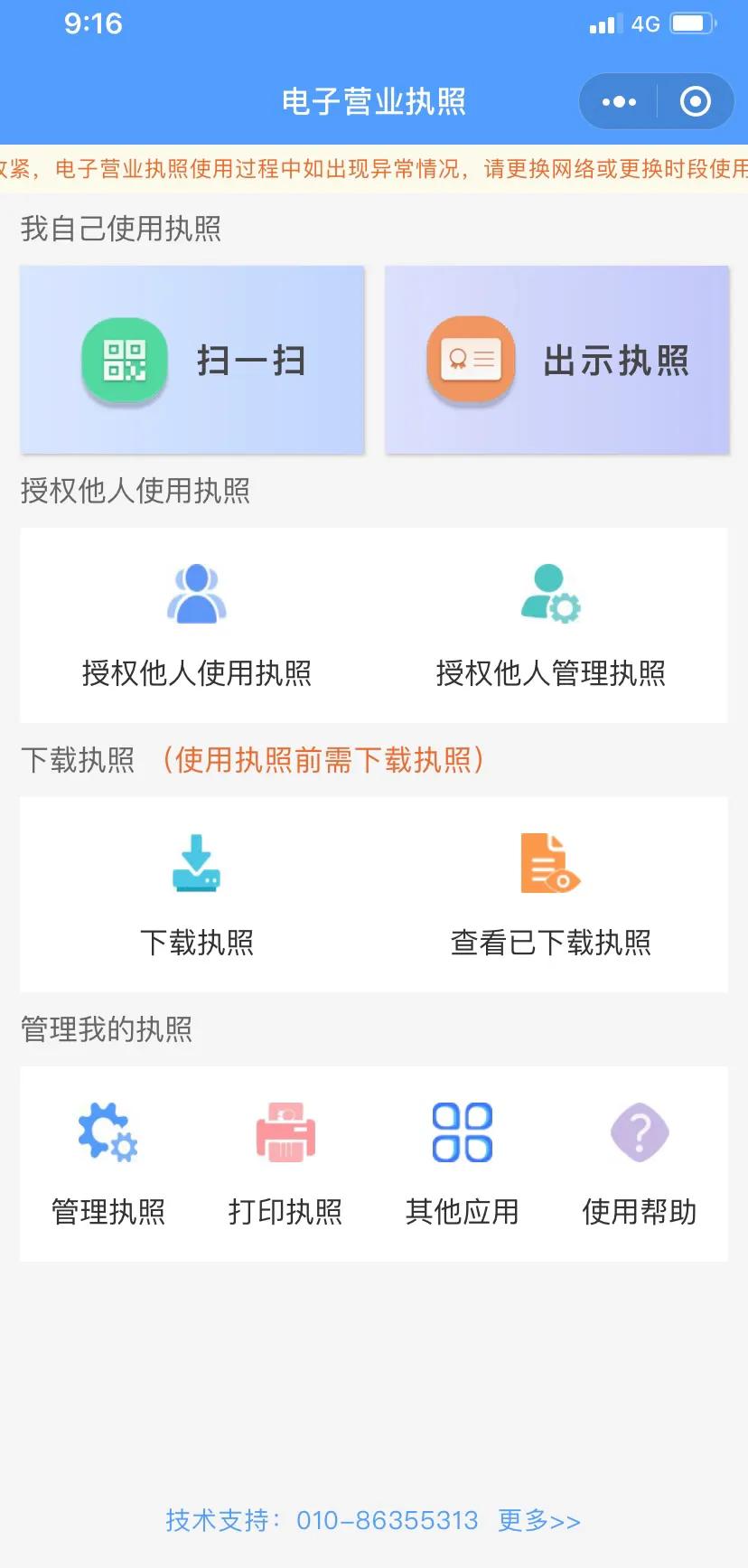Click the 下载执照 download icon

(x=197, y=861)
